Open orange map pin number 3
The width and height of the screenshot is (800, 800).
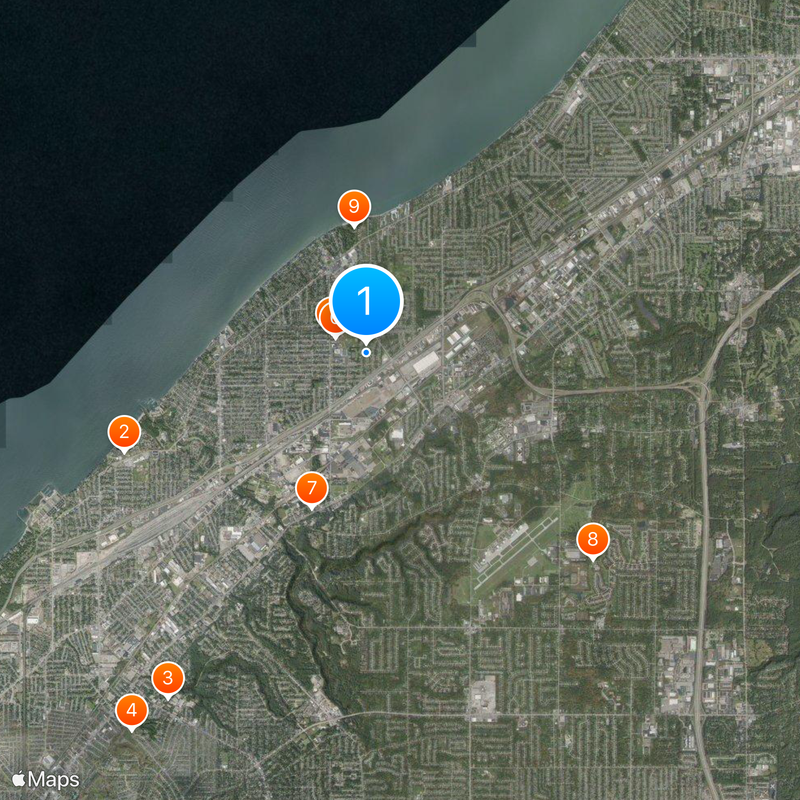(168, 679)
